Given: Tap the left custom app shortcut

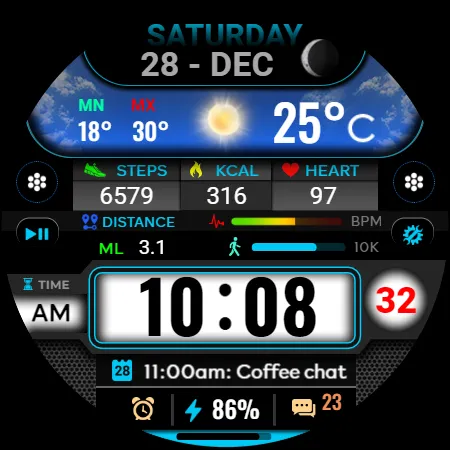Looking at the screenshot, I should pyautogui.click(x=37, y=182).
